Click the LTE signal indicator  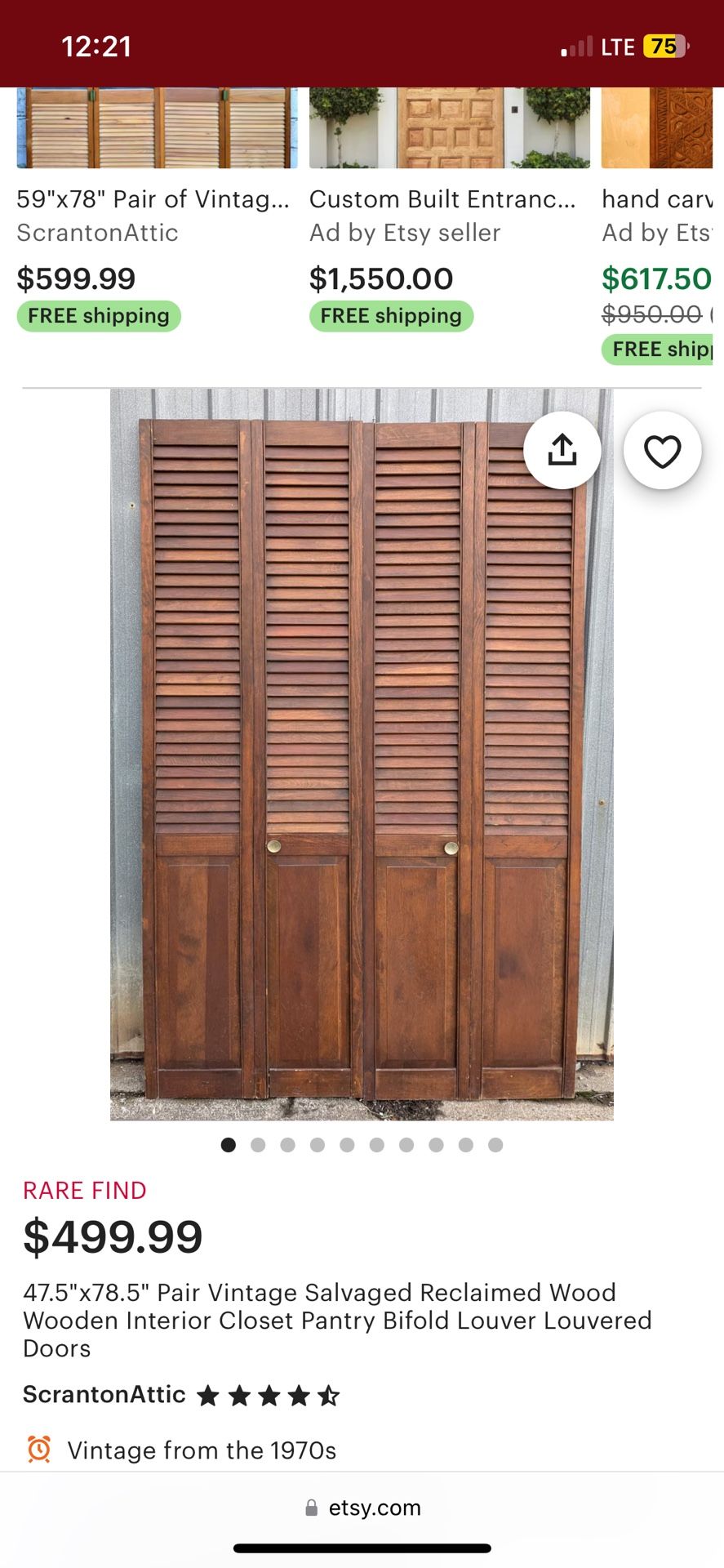pyautogui.click(x=620, y=46)
